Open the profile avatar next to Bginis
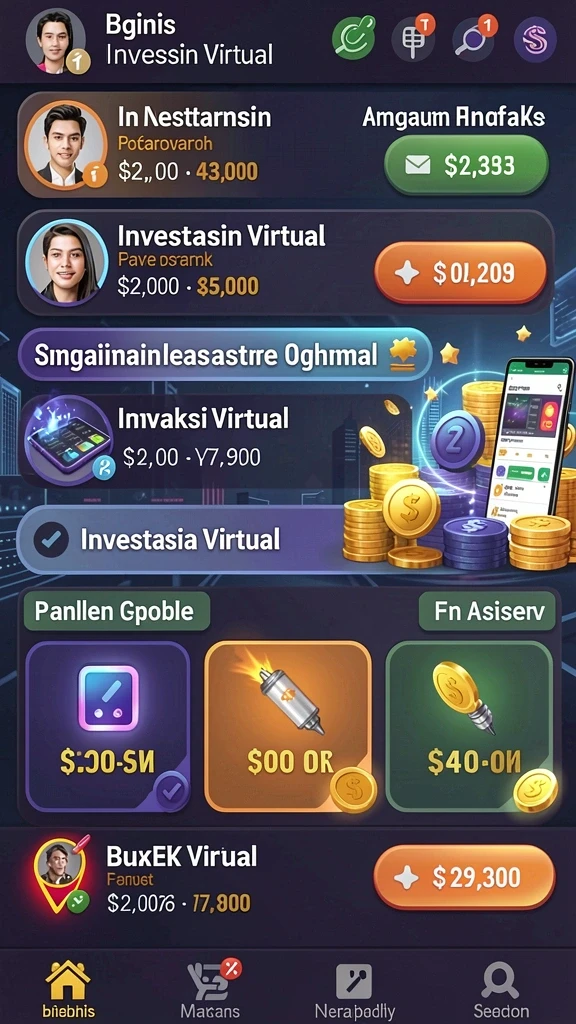The image size is (576, 1024). pos(56,40)
